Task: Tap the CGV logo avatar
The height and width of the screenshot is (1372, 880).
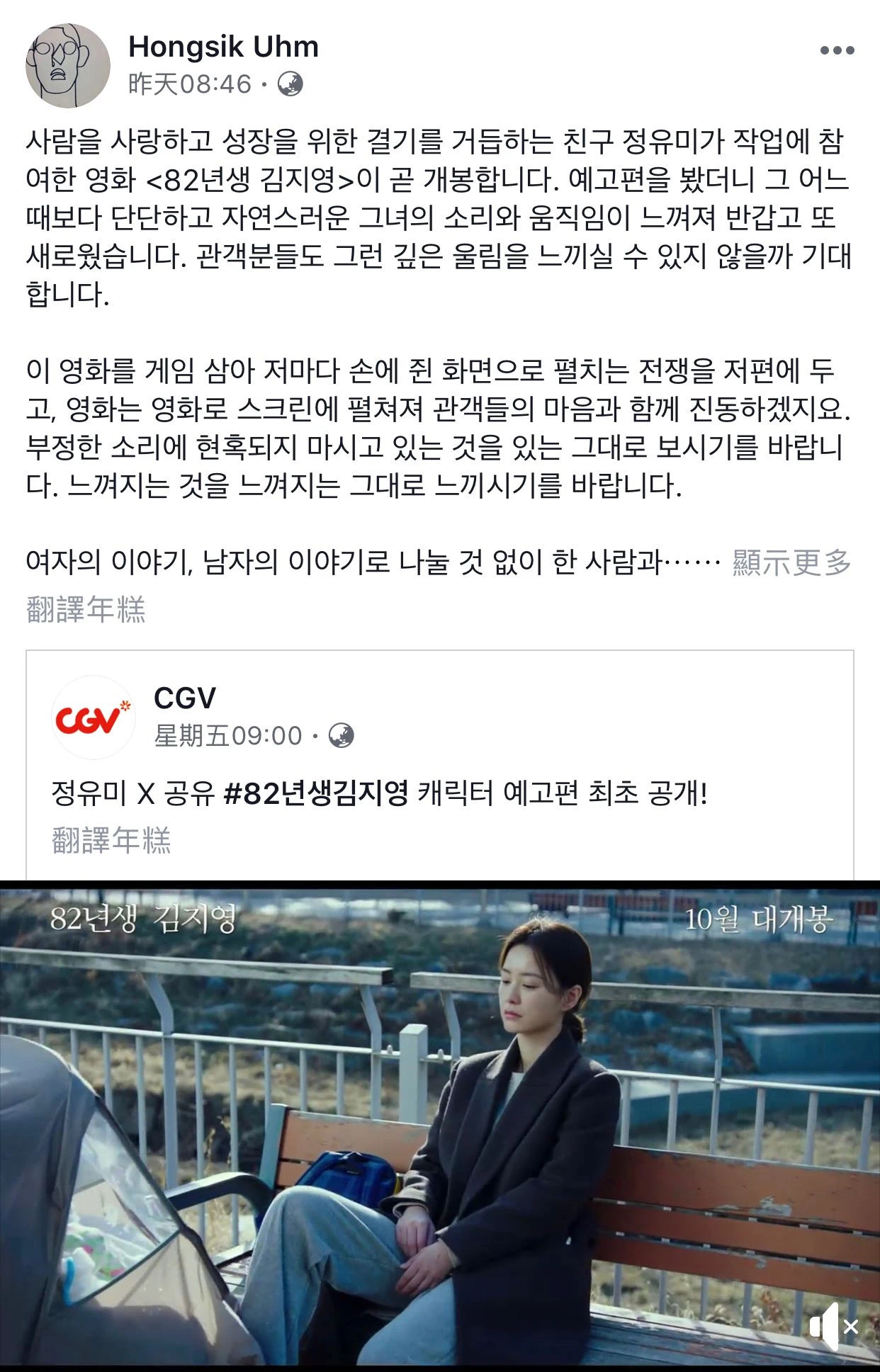Action: pyautogui.click(x=94, y=718)
